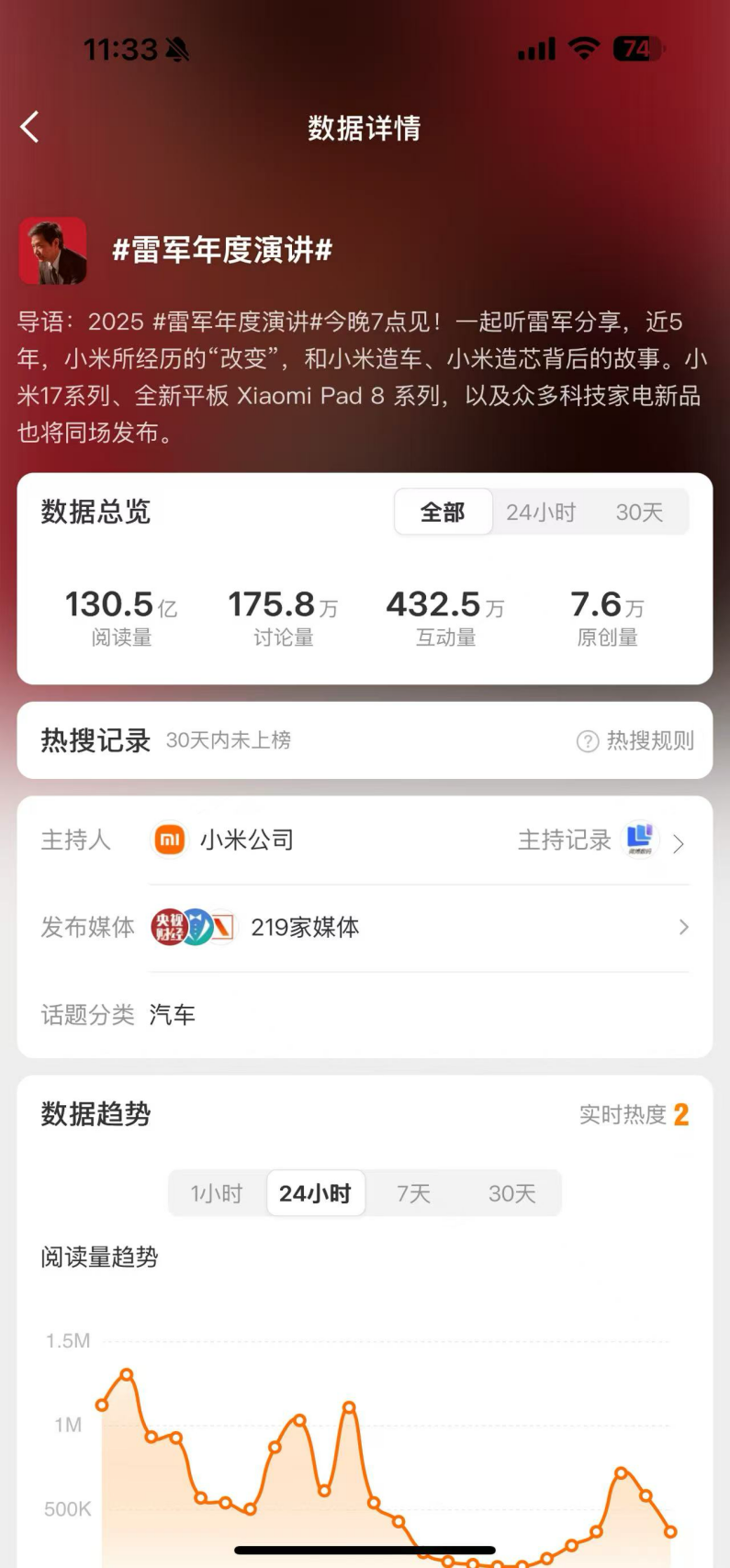730x1568 pixels.
Task: Select the 全部 tab in 数据总览
Action: click(x=443, y=512)
